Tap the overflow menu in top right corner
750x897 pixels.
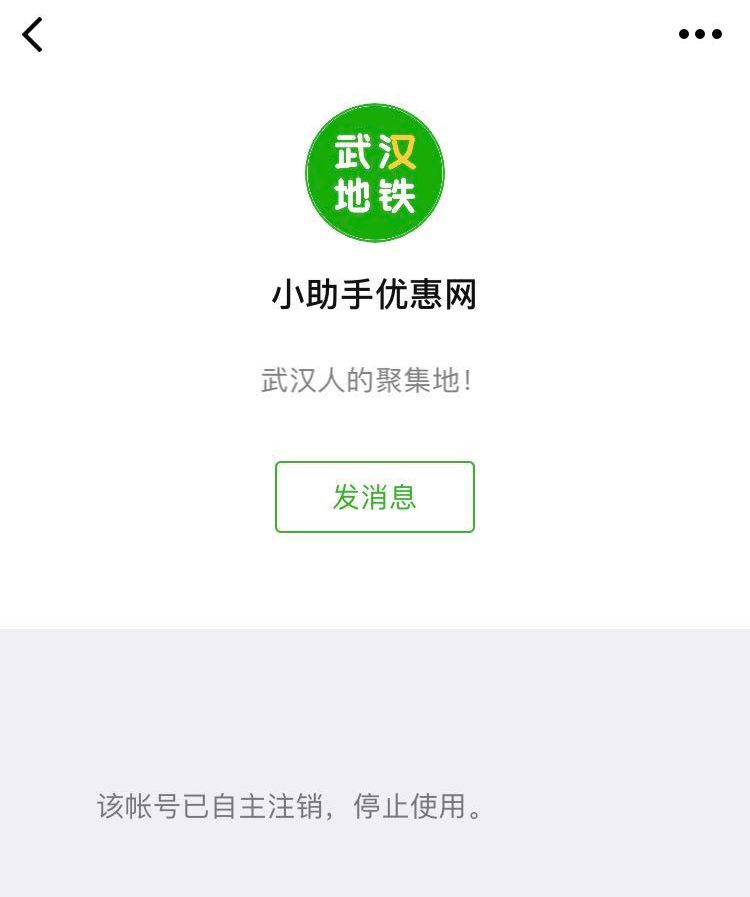700,34
